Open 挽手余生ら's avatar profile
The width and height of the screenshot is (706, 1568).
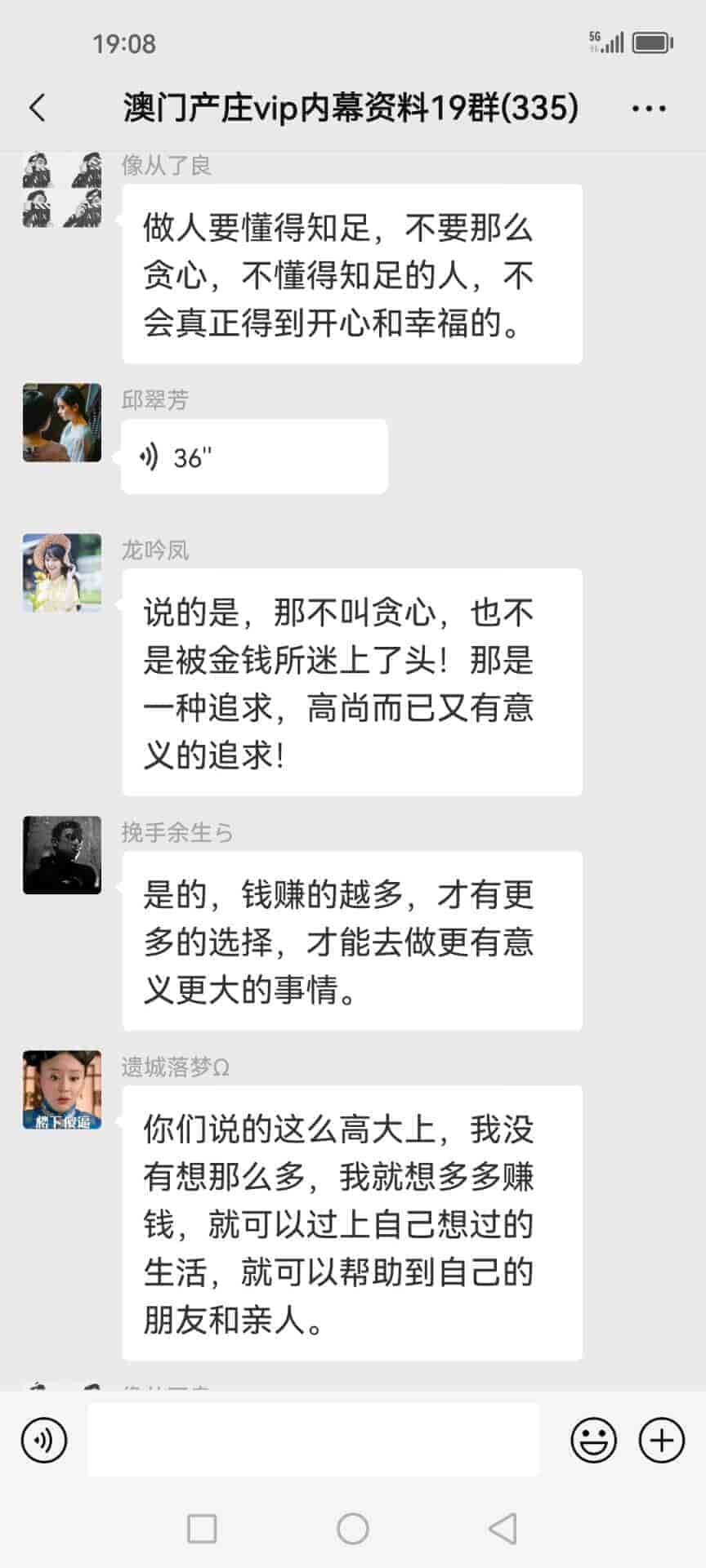point(62,855)
